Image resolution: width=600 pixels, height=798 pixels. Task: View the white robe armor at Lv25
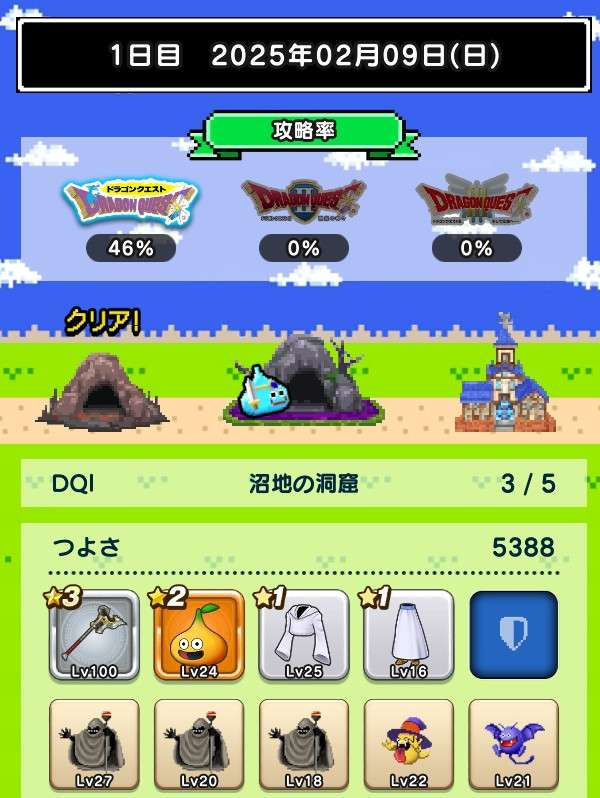tap(304, 636)
